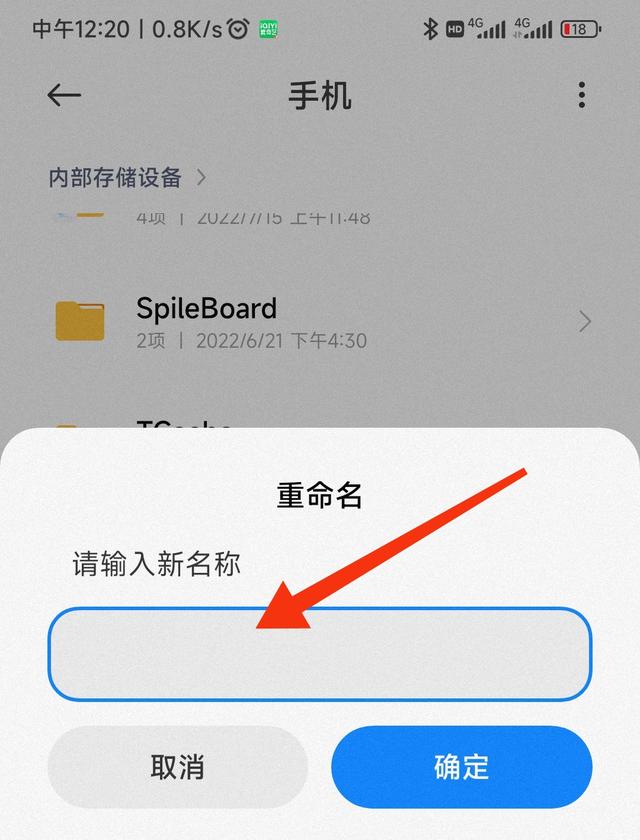The width and height of the screenshot is (640, 840).
Task: Cancel the rename with 取消
Action: click(178, 767)
